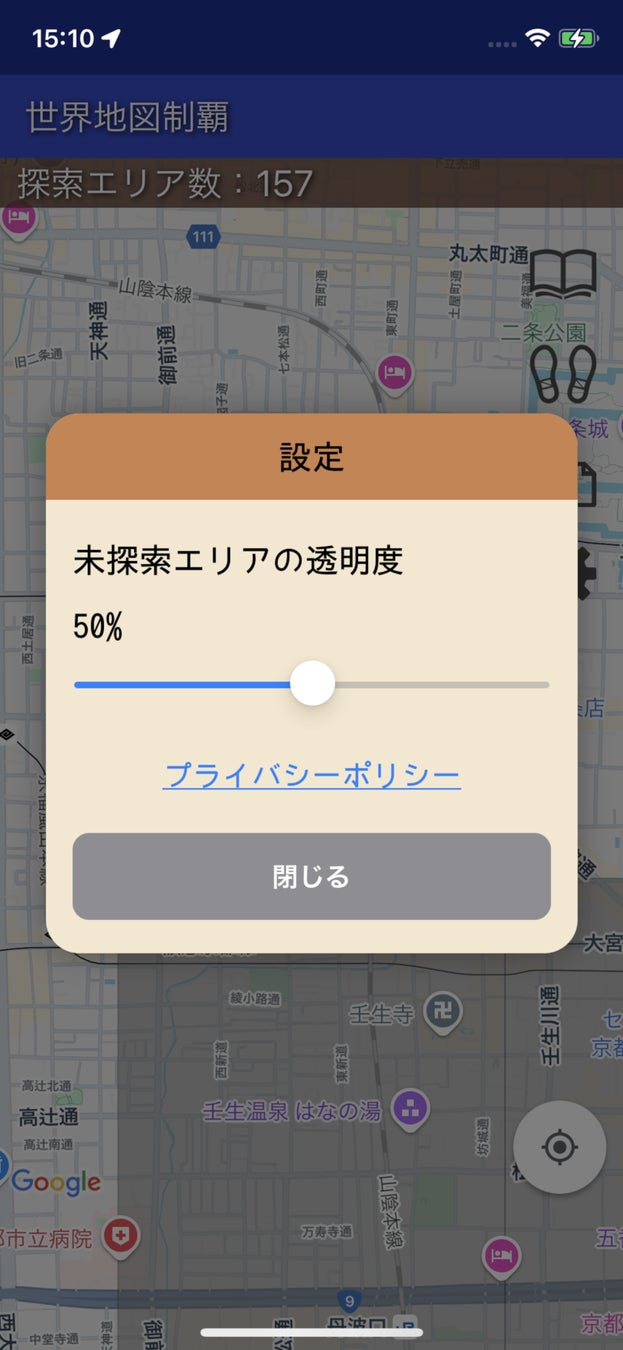Center map on my current location

[x=559, y=1147]
